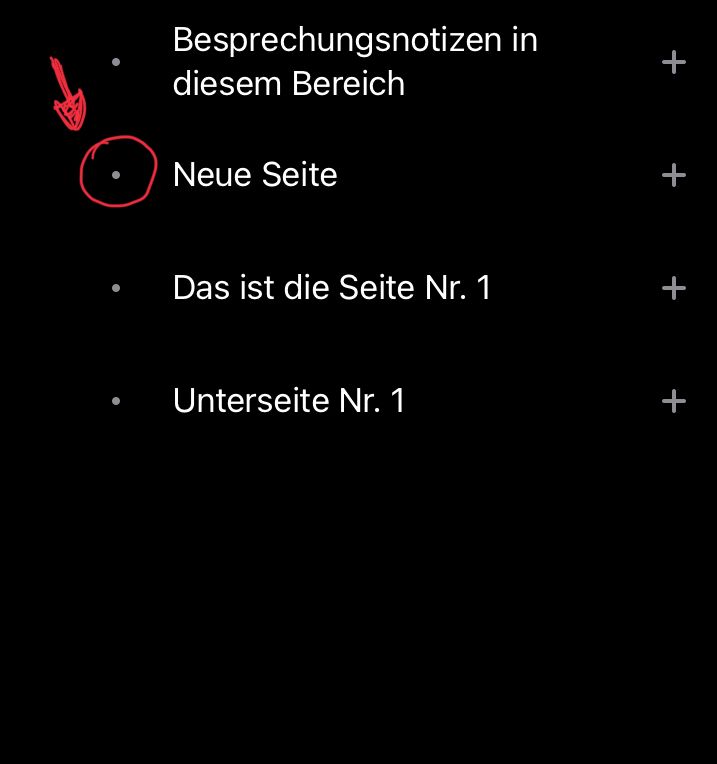Add a page inside "Das ist die Seite Nr. 1"
717x764 pixels.
(x=674, y=289)
